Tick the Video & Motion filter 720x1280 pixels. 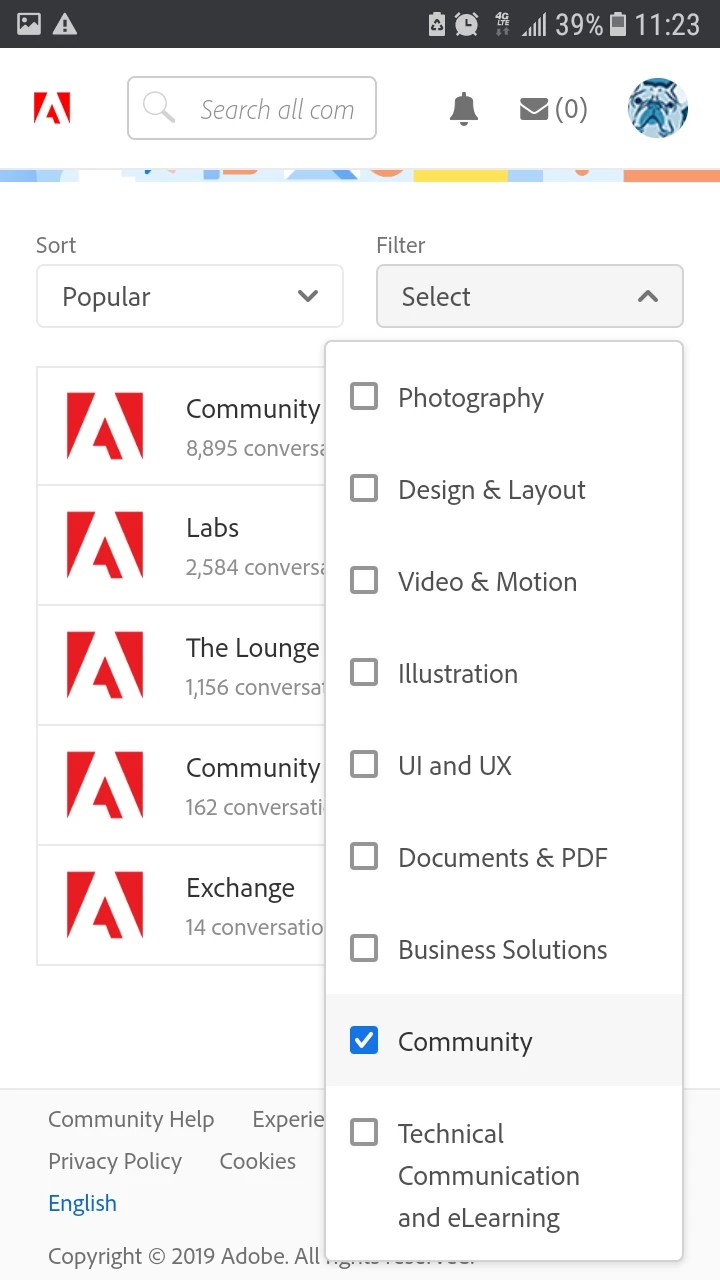(364, 581)
